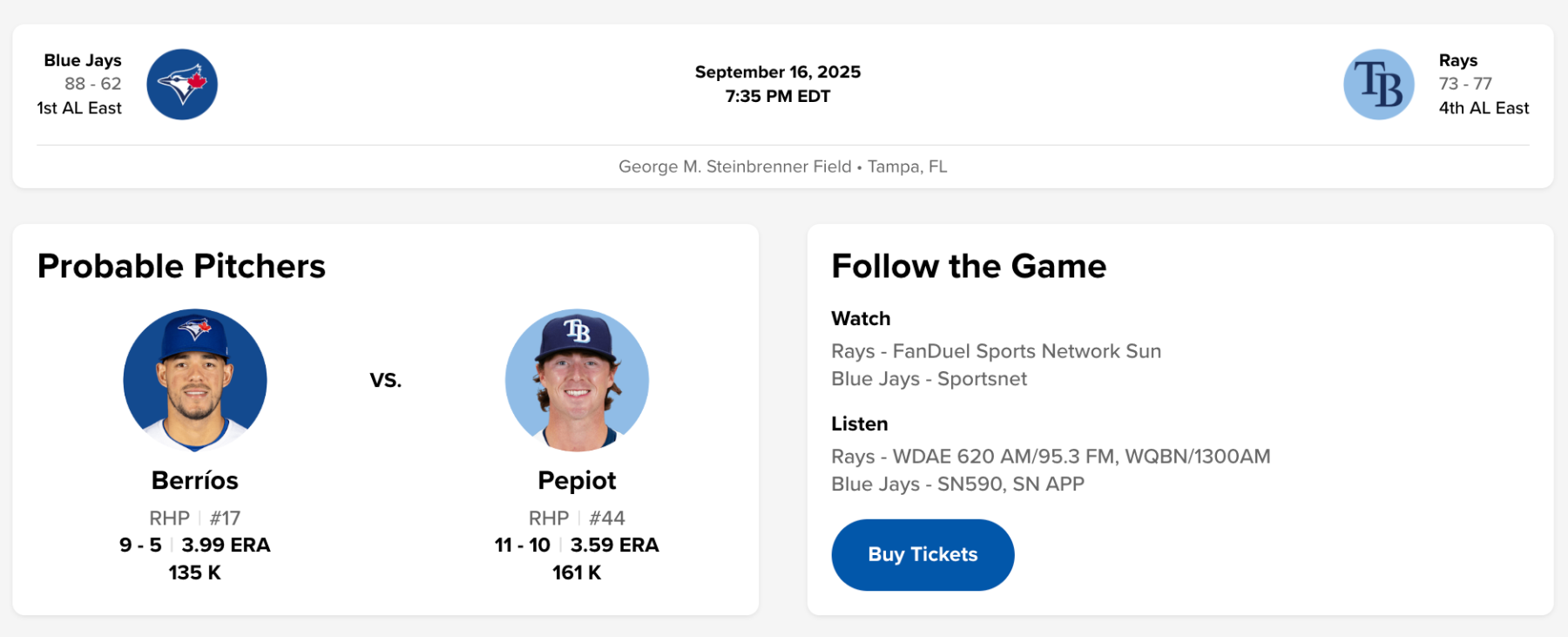Image resolution: width=1568 pixels, height=637 pixels.
Task: Open Berríos pitcher profile
Action: (x=194, y=480)
